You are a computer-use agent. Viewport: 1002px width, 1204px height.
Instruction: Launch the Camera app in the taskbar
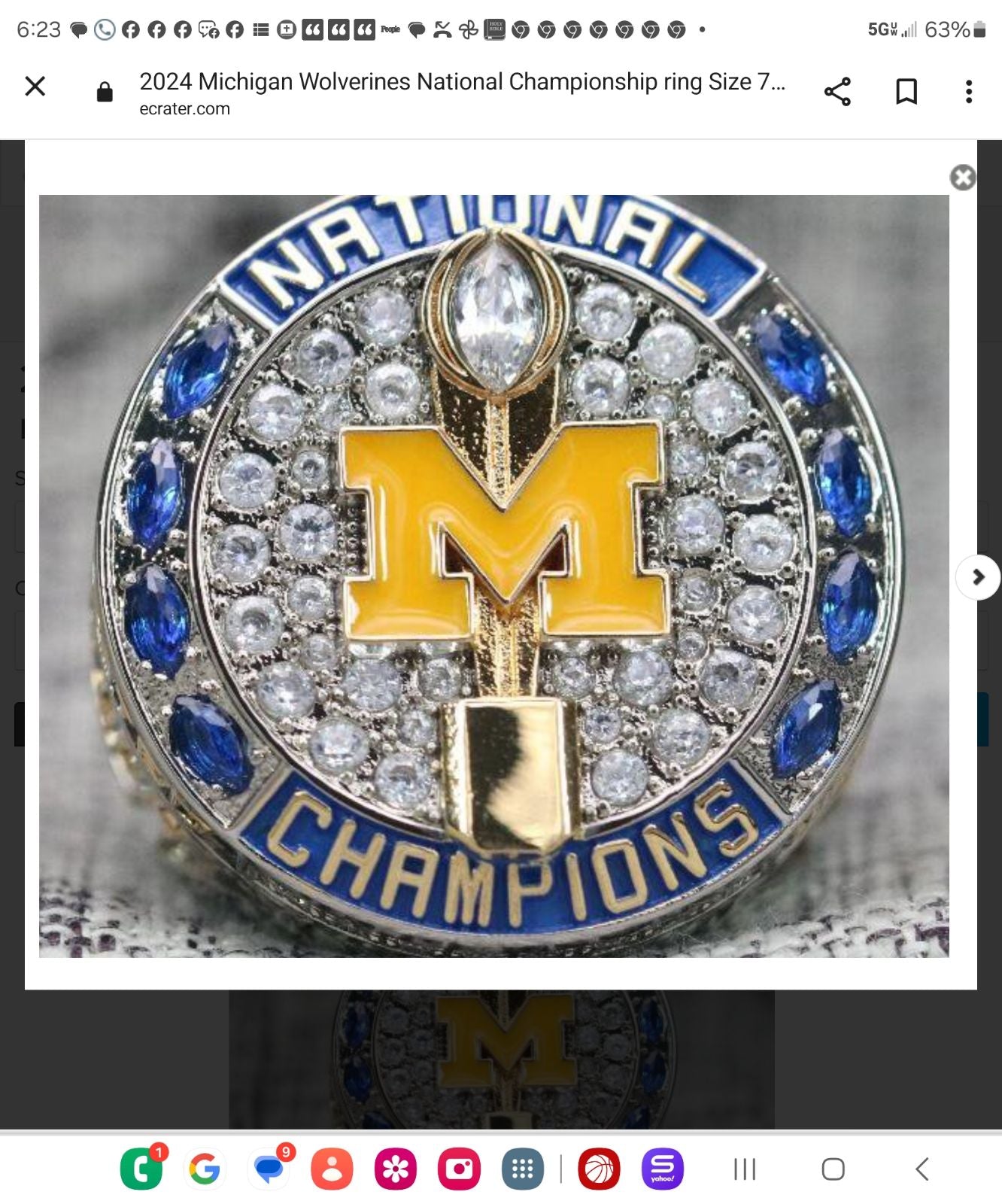pyautogui.click(x=459, y=1169)
